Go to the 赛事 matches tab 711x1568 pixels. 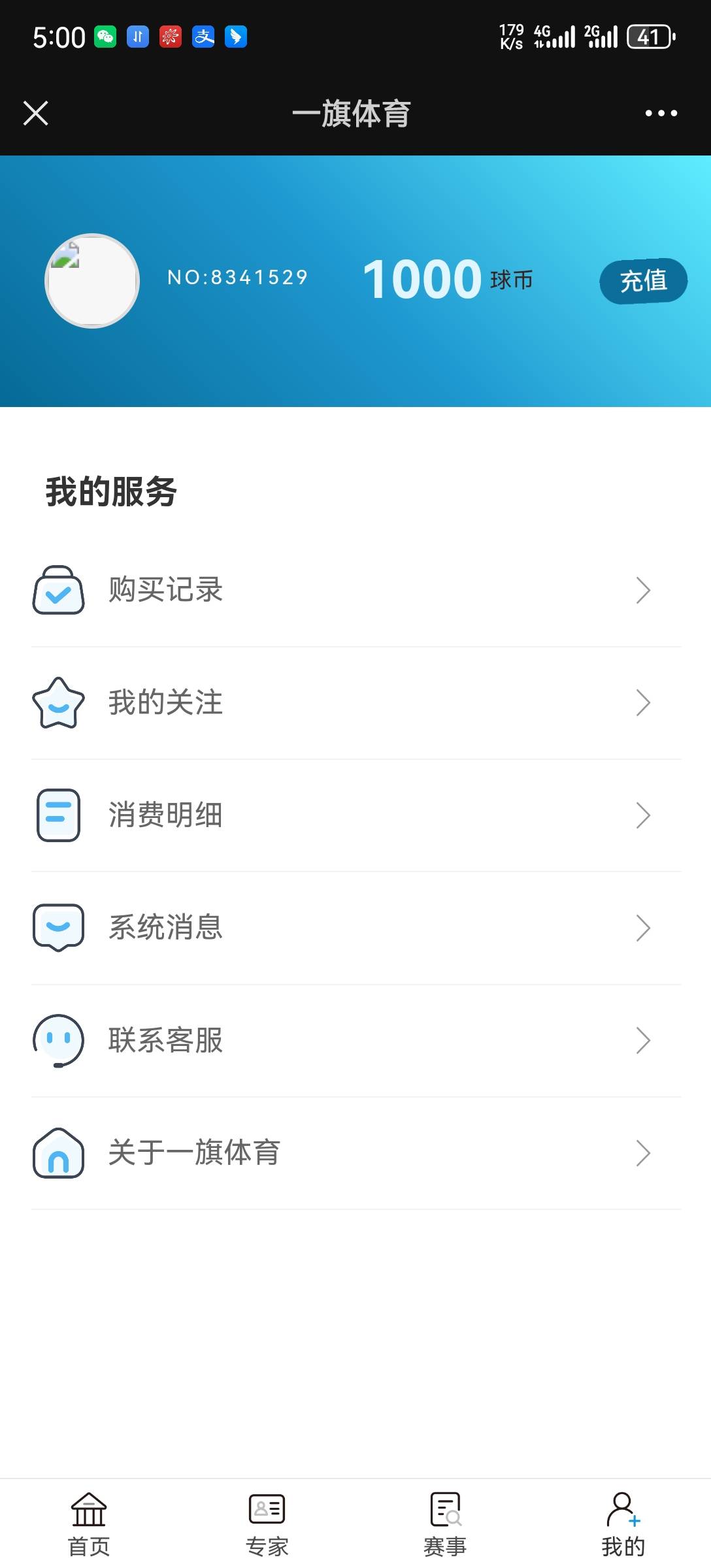coord(445,1525)
